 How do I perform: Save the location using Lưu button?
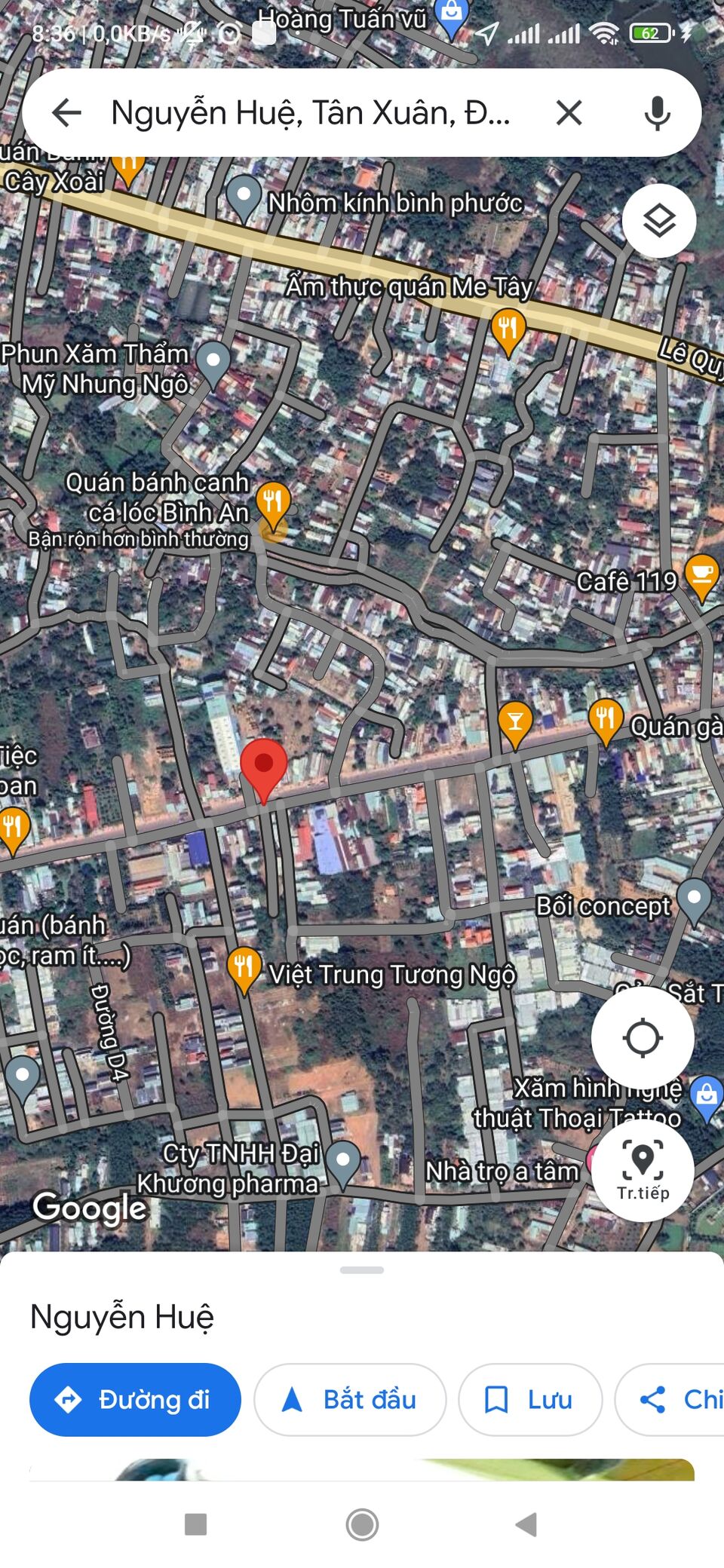[529, 1399]
